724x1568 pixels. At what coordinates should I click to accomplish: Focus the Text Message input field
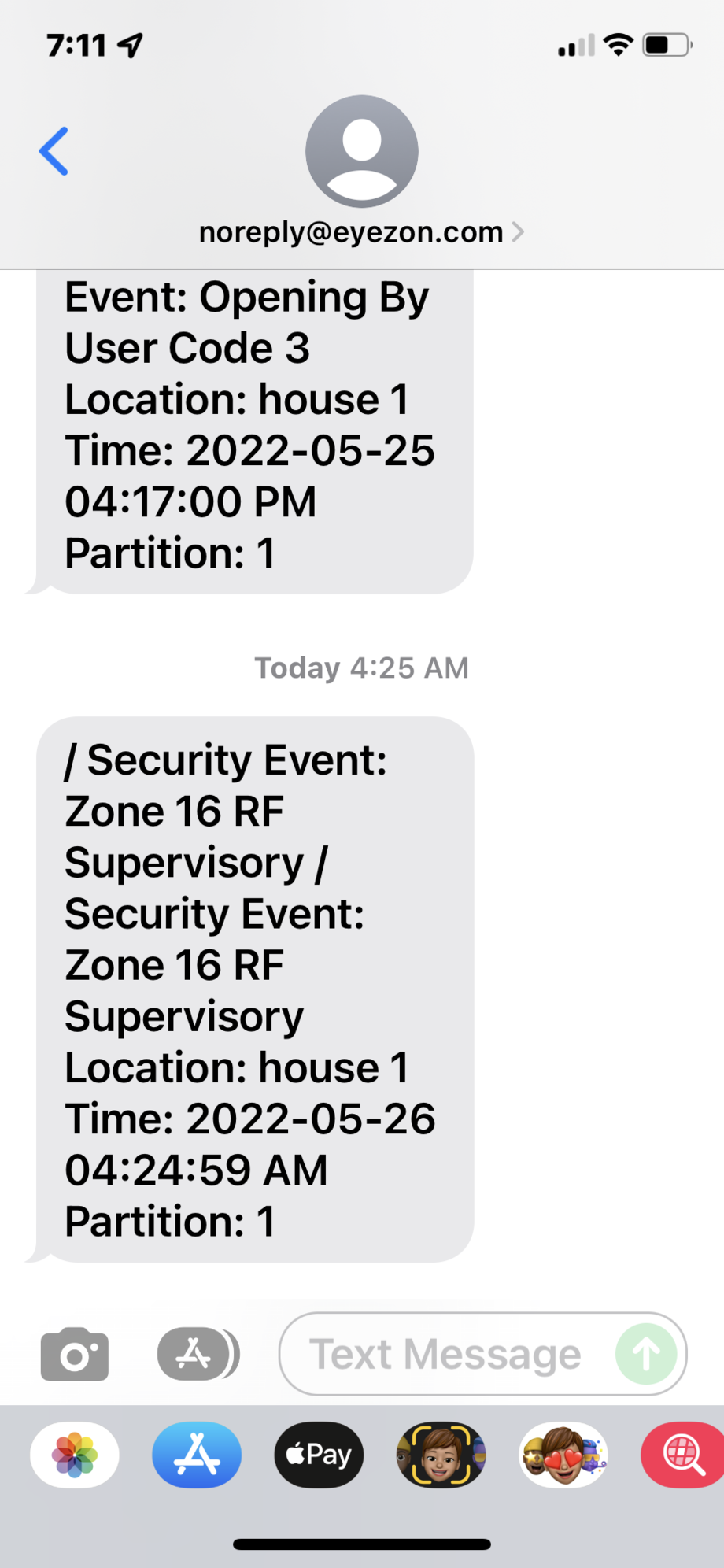[445, 1354]
